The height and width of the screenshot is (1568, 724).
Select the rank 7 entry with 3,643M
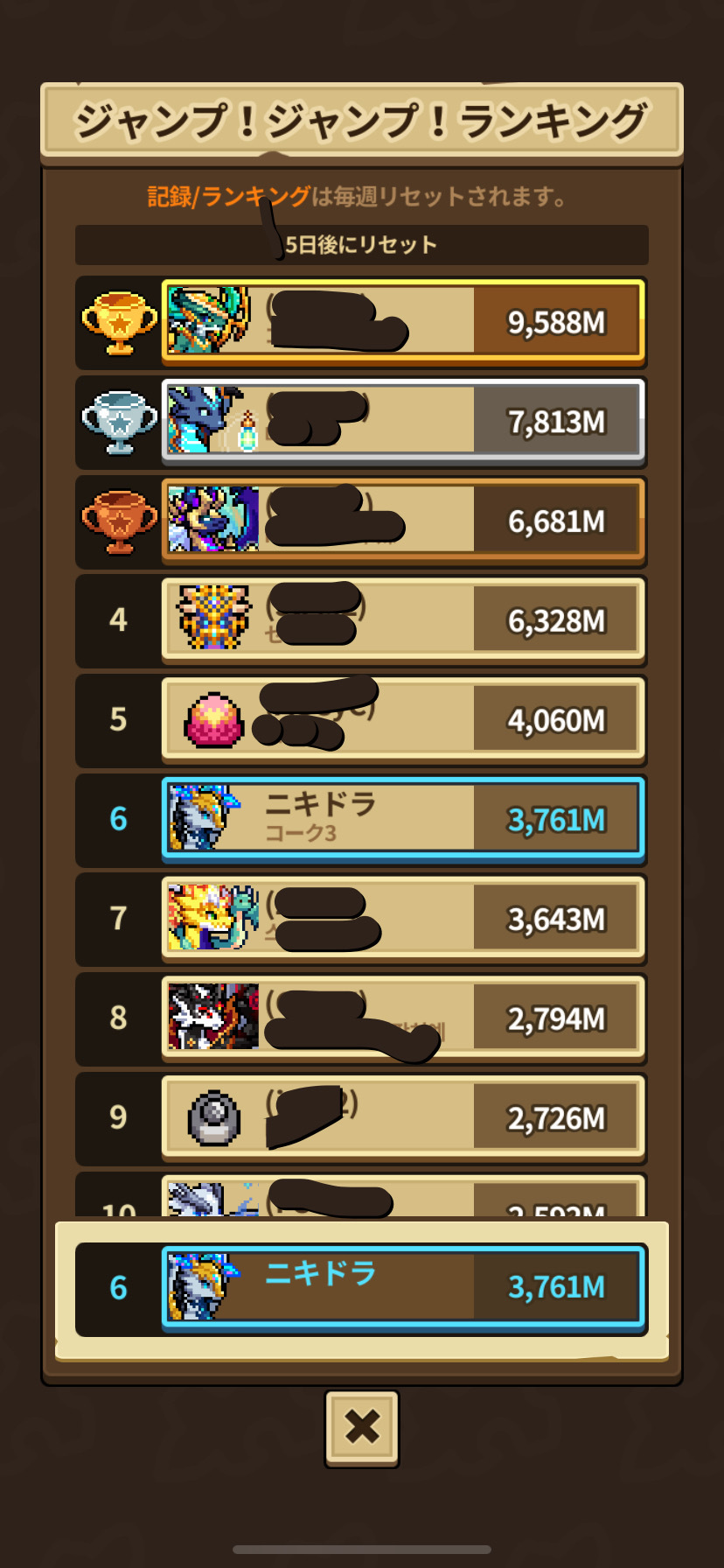pyautogui.click(x=403, y=919)
